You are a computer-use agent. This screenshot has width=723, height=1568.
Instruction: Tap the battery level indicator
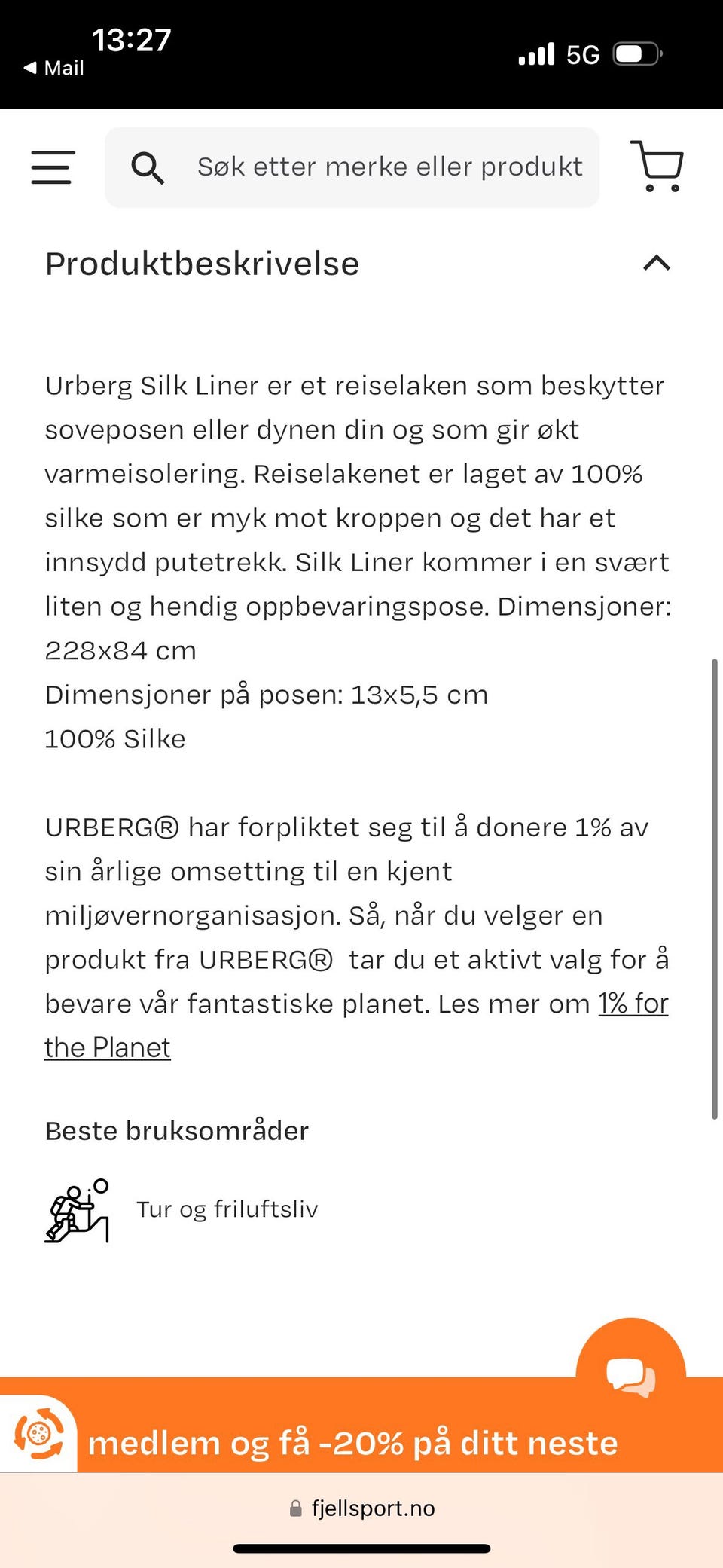636,53
